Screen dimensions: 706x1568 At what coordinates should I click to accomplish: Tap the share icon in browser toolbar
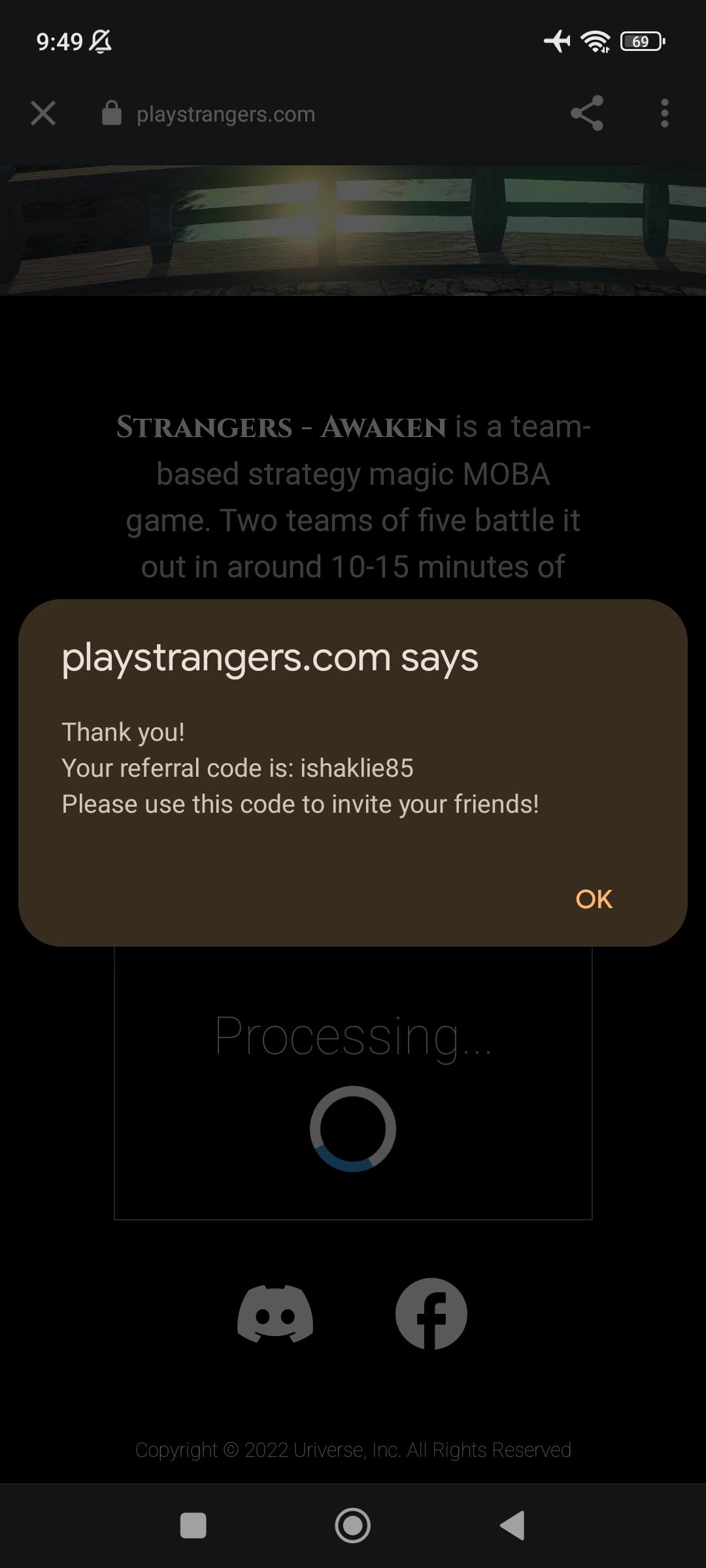[586, 114]
